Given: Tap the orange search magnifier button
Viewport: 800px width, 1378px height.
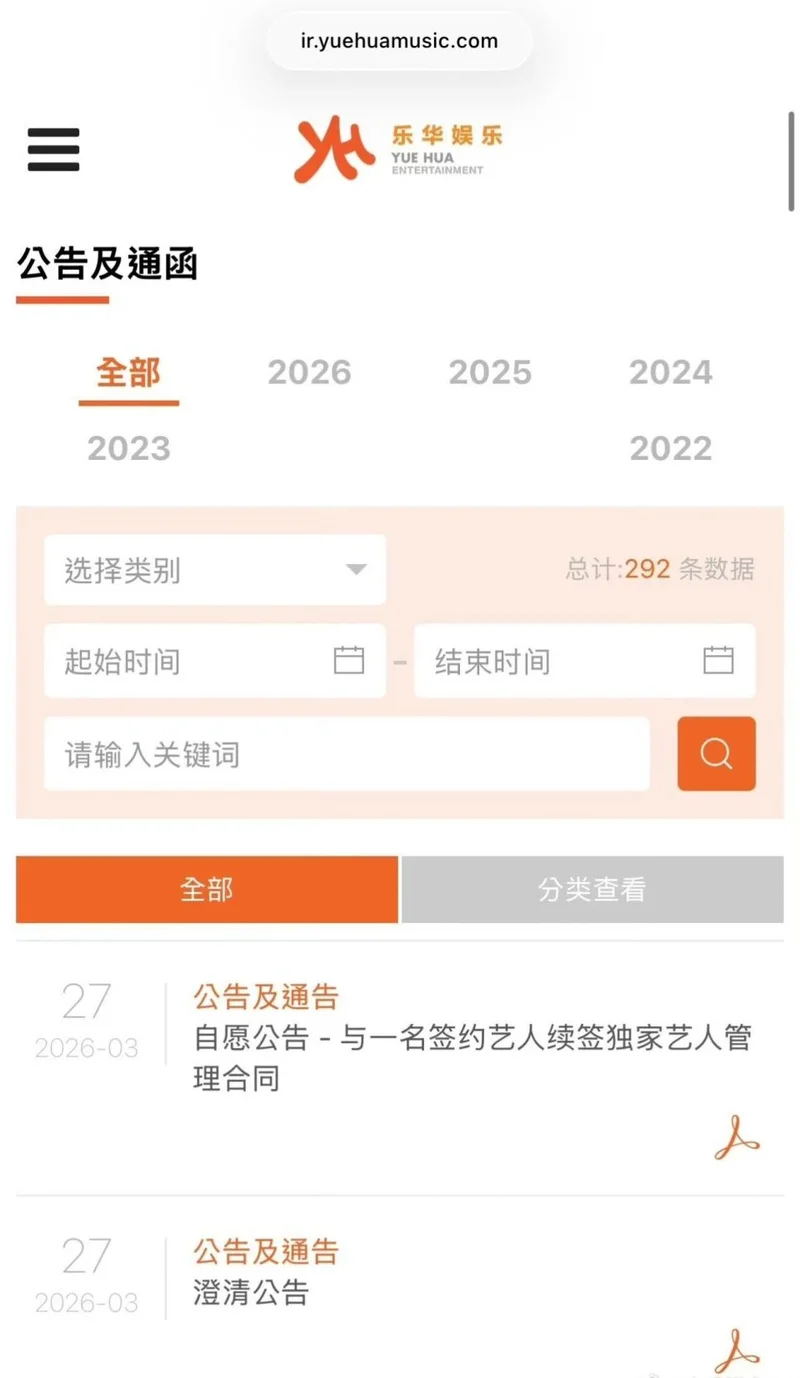Looking at the screenshot, I should [x=716, y=754].
